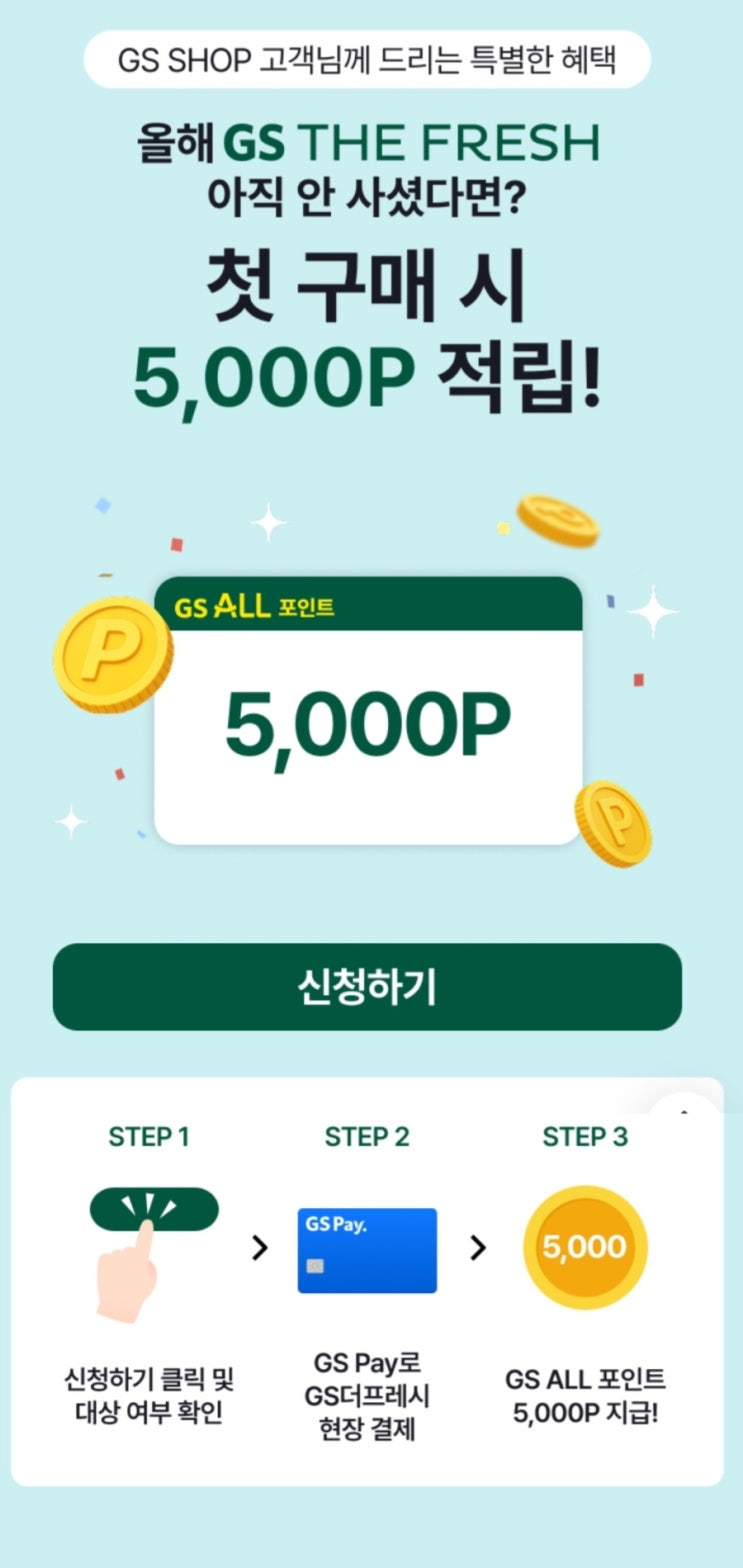Click the GS SHOP special benefit banner pill

pos(371,59)
